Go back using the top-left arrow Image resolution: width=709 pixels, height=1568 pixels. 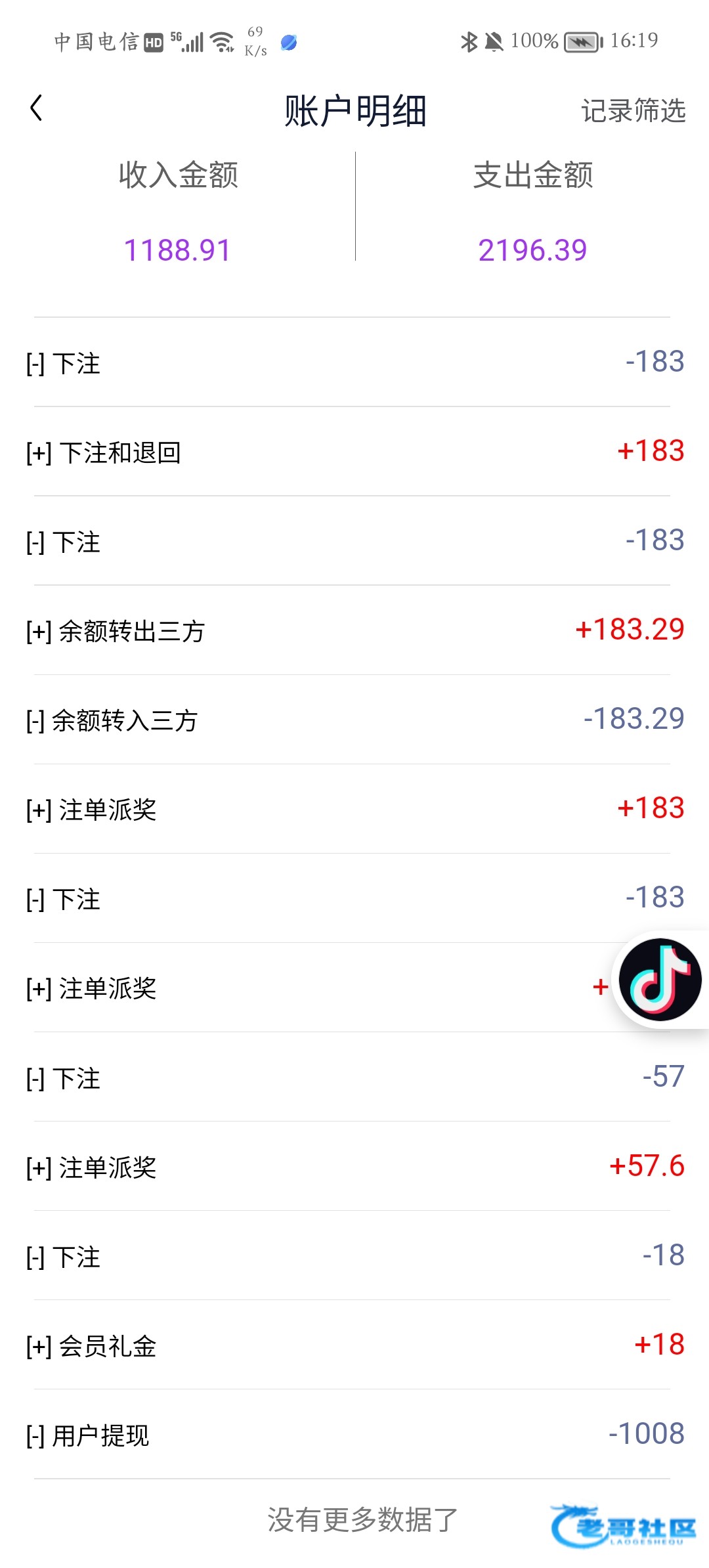(37, 108)
